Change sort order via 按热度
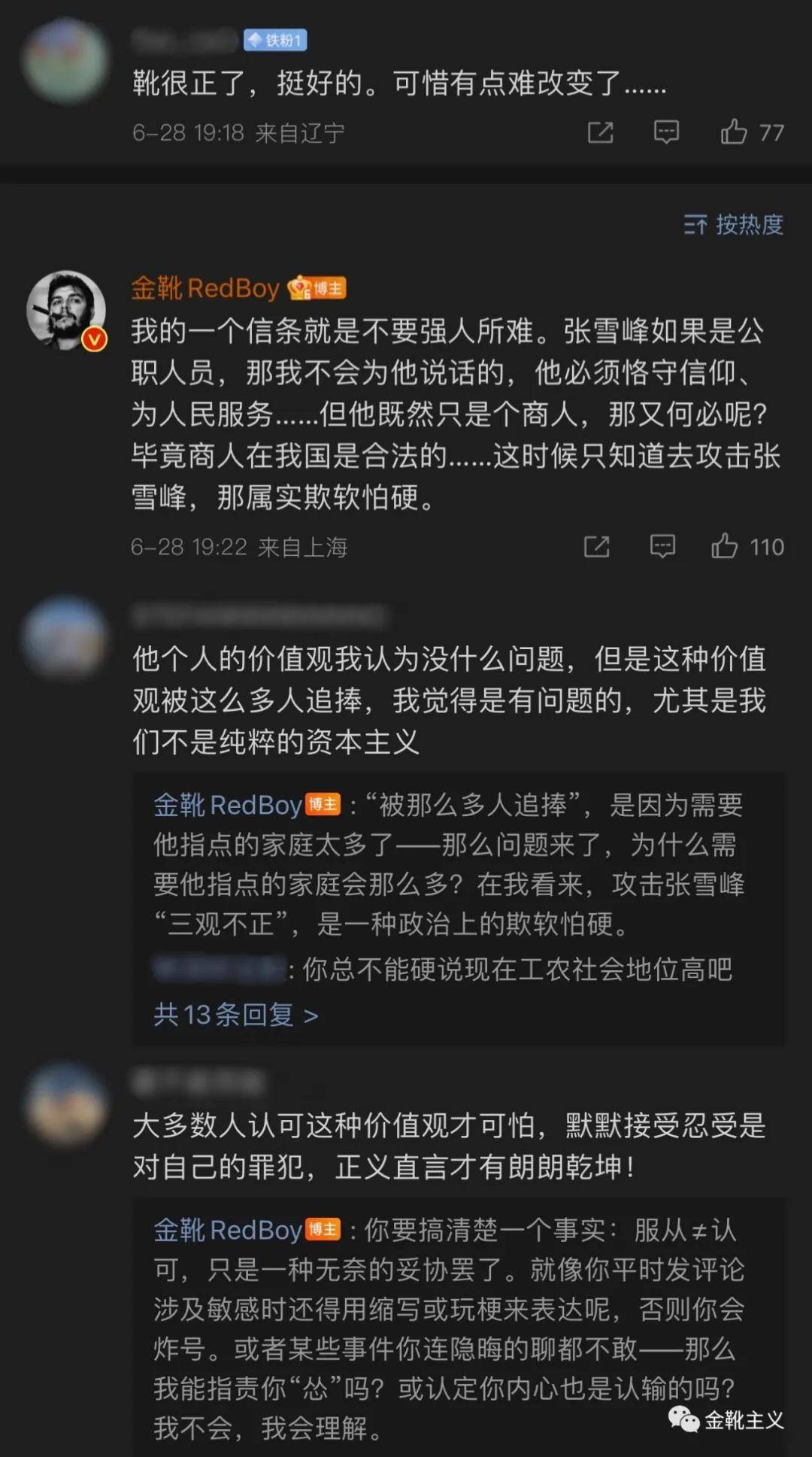Viewport: 812px width, 1457px height. [x=734, y=224]
